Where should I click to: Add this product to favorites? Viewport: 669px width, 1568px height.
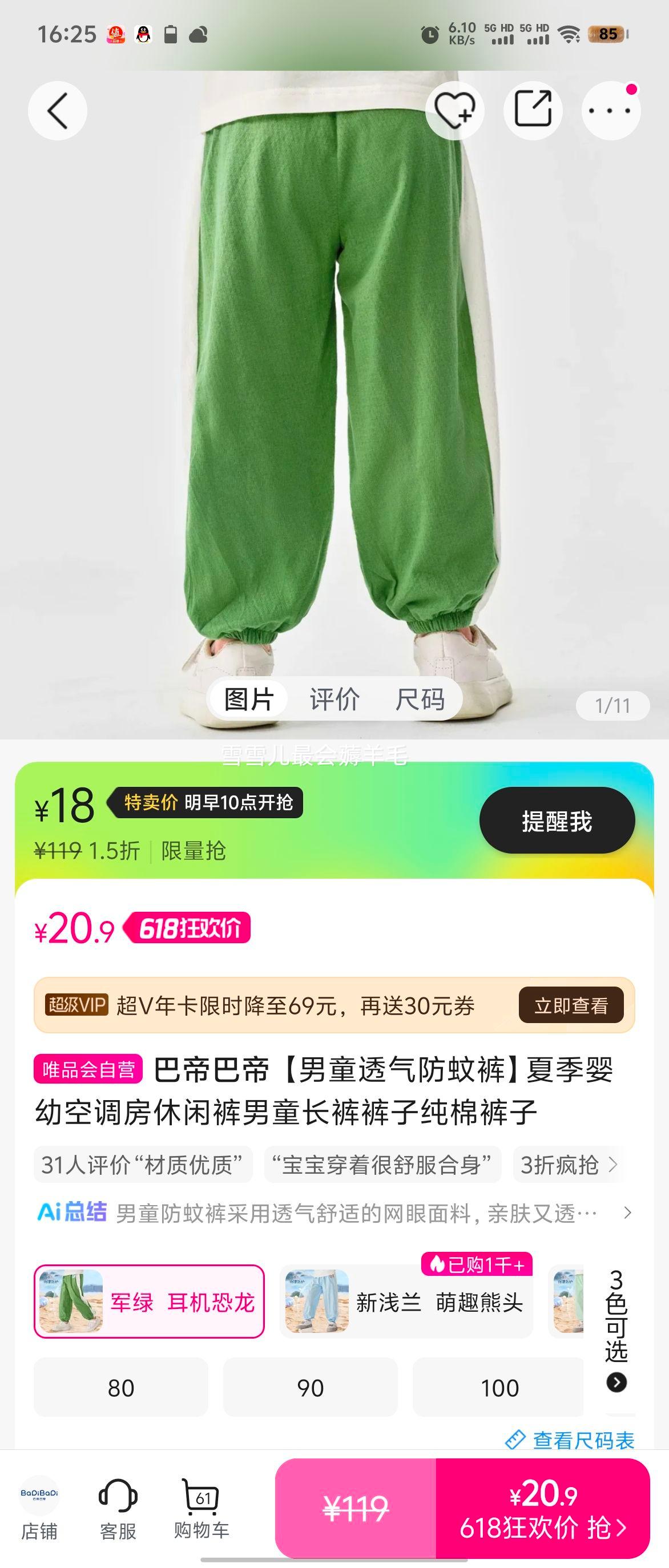click(x=454, y=110)
